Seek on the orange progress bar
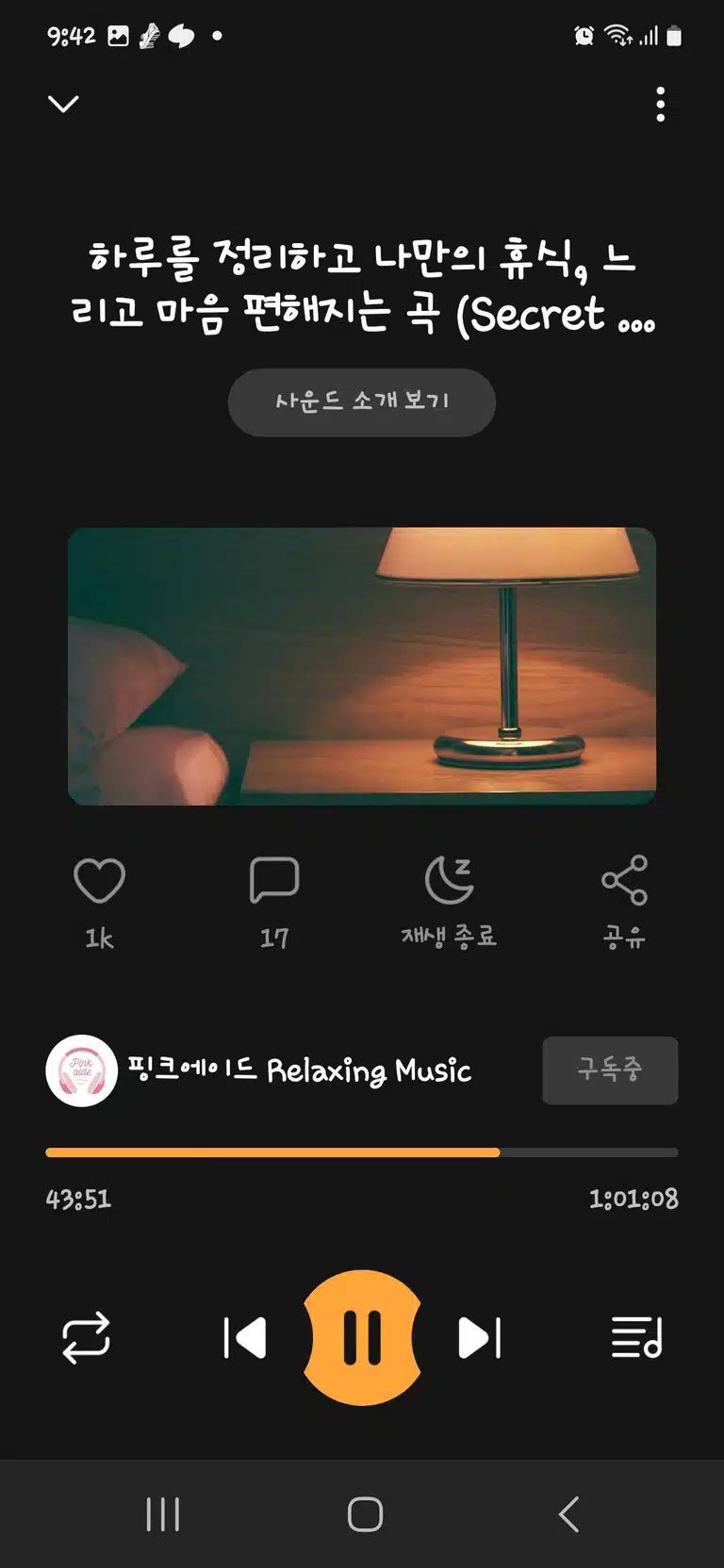Image resolution: width=724 pixels, height=1568 pixels. click(362, 1152)
